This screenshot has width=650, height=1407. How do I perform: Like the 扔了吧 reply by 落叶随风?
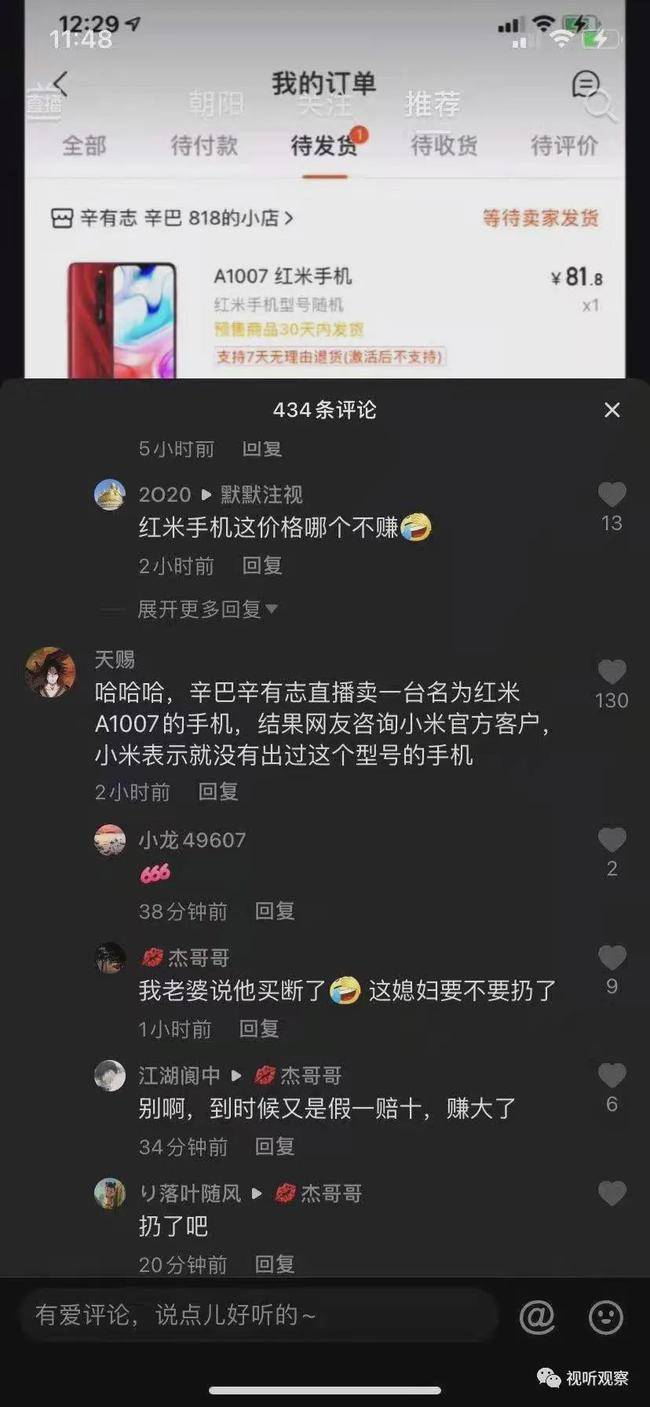612,1193
